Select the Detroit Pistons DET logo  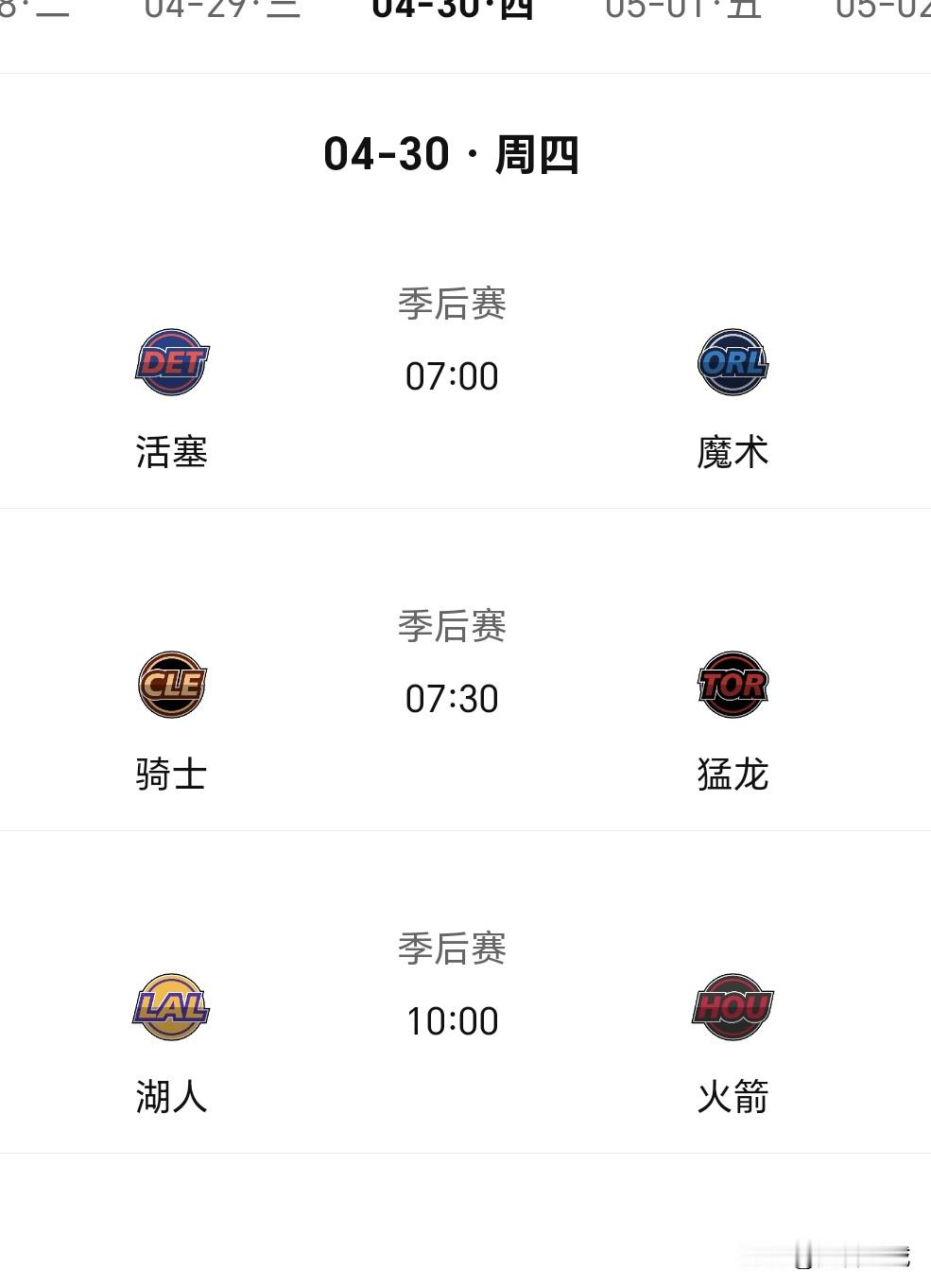click(x=171, y=363)
